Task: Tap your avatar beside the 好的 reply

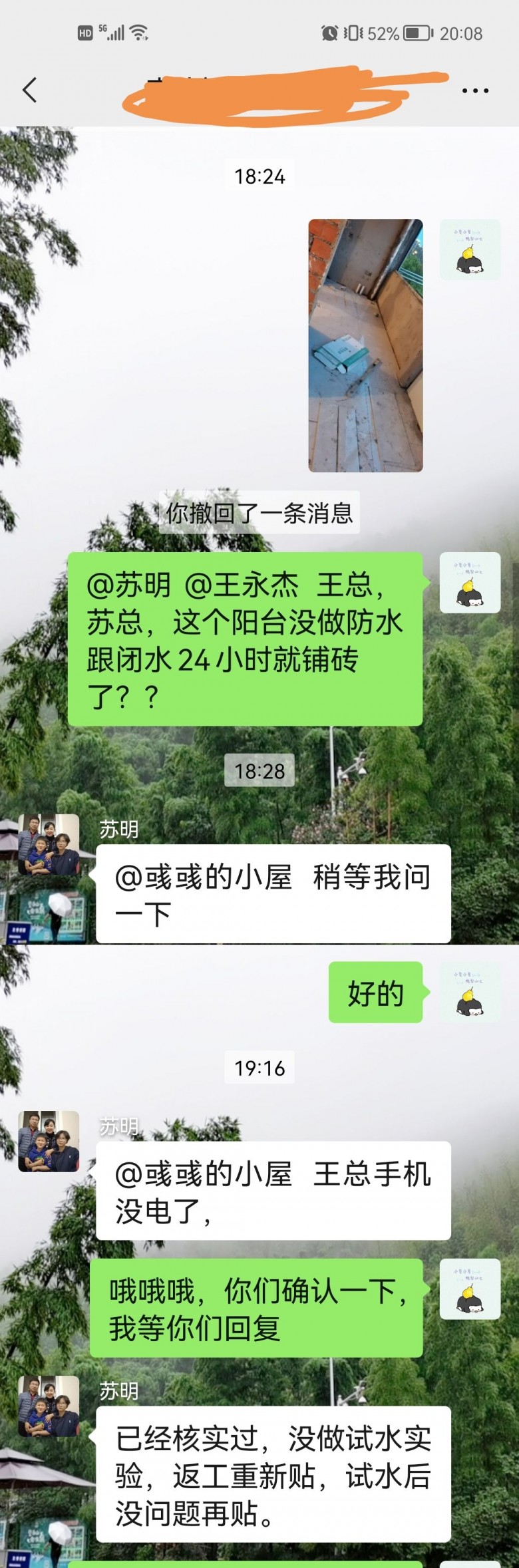Action: 470,992
